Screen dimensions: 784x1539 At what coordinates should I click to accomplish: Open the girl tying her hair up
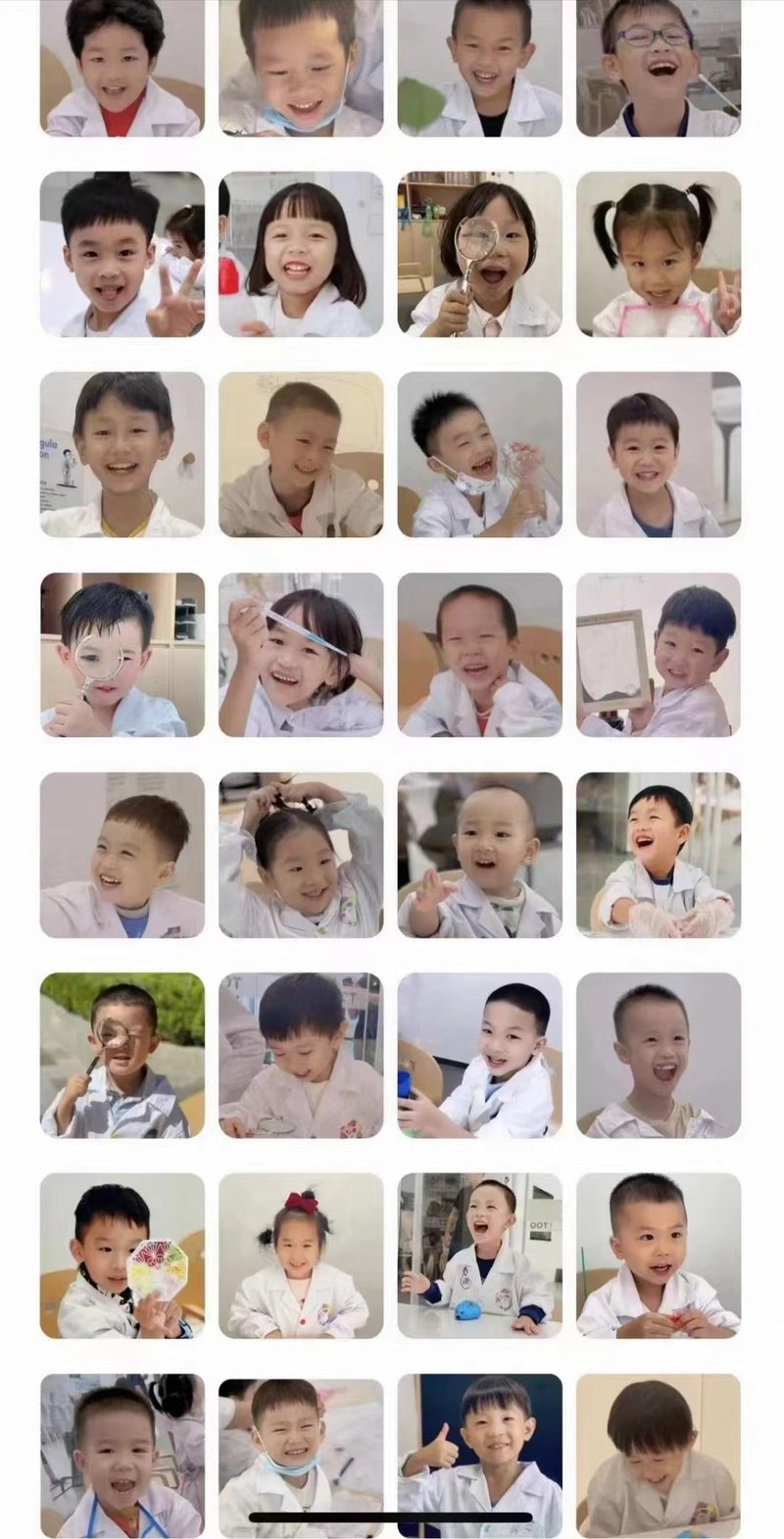(x=301, y=855)
